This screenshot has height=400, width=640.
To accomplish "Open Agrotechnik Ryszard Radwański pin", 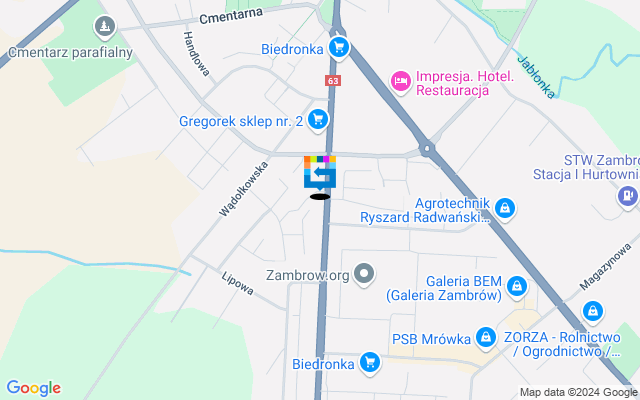I will coord(505,208).
